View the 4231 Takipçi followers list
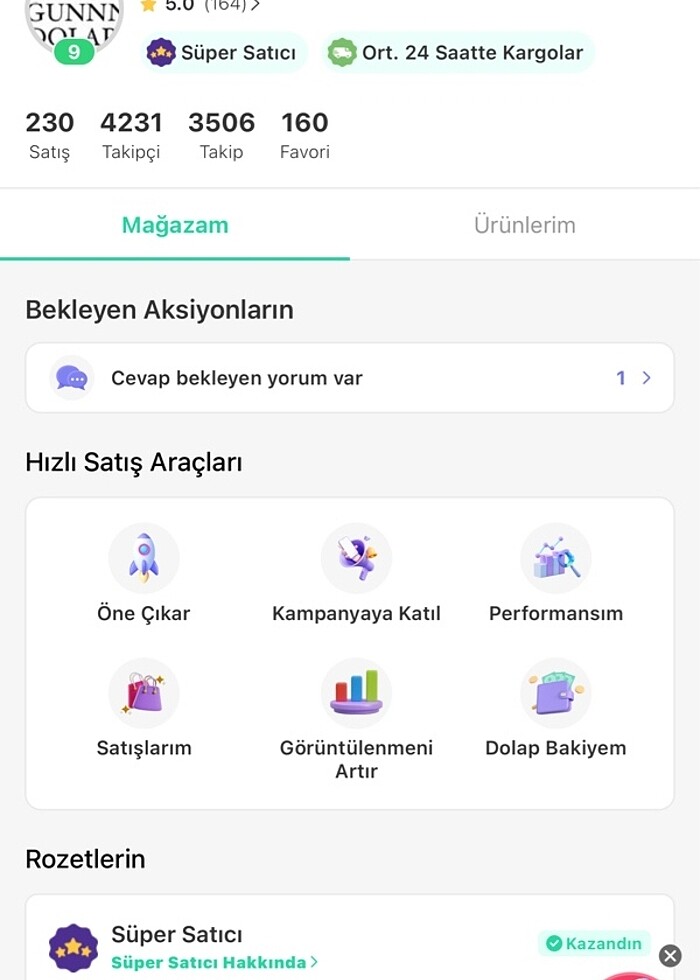The height and width of the screenshot is (980, 700). [131, 135]
